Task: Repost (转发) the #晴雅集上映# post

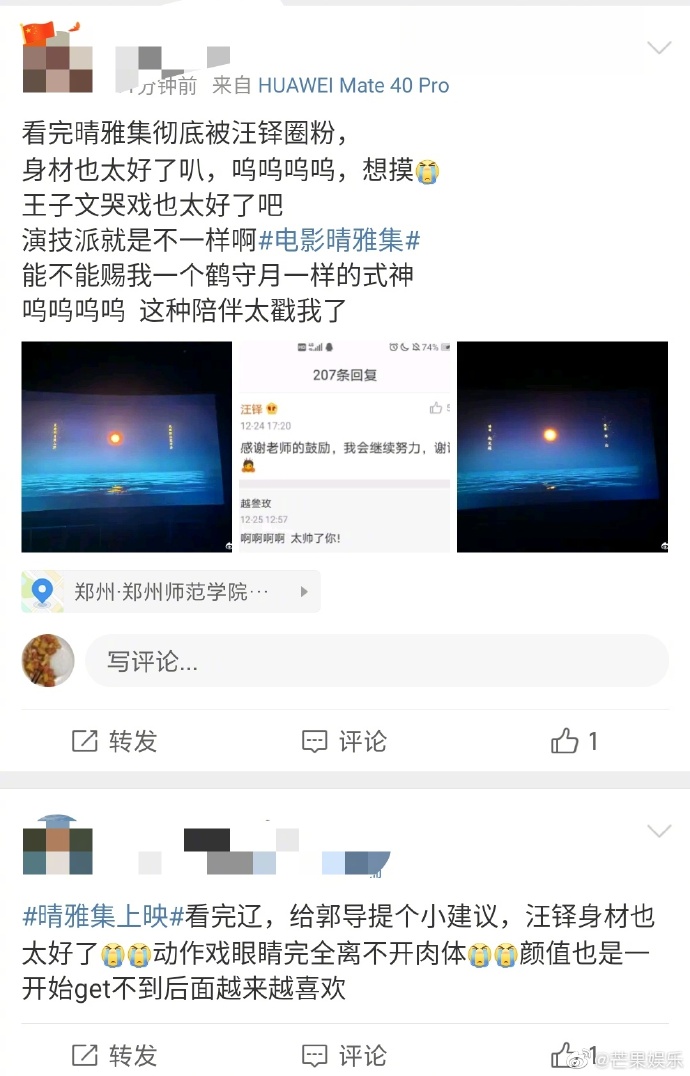Action: click(x=115, y=1054)
